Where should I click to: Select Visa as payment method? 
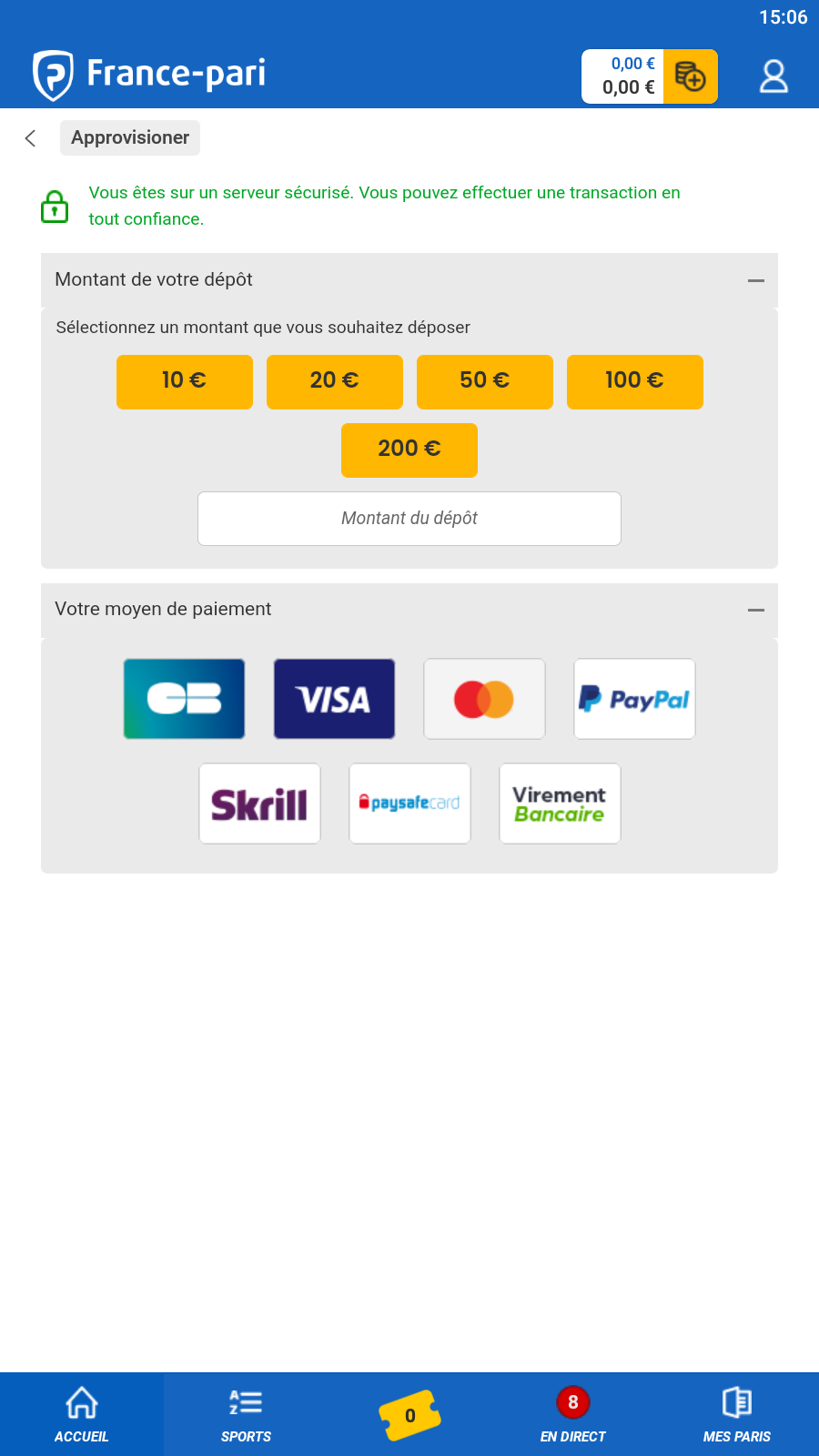[335, 699]
